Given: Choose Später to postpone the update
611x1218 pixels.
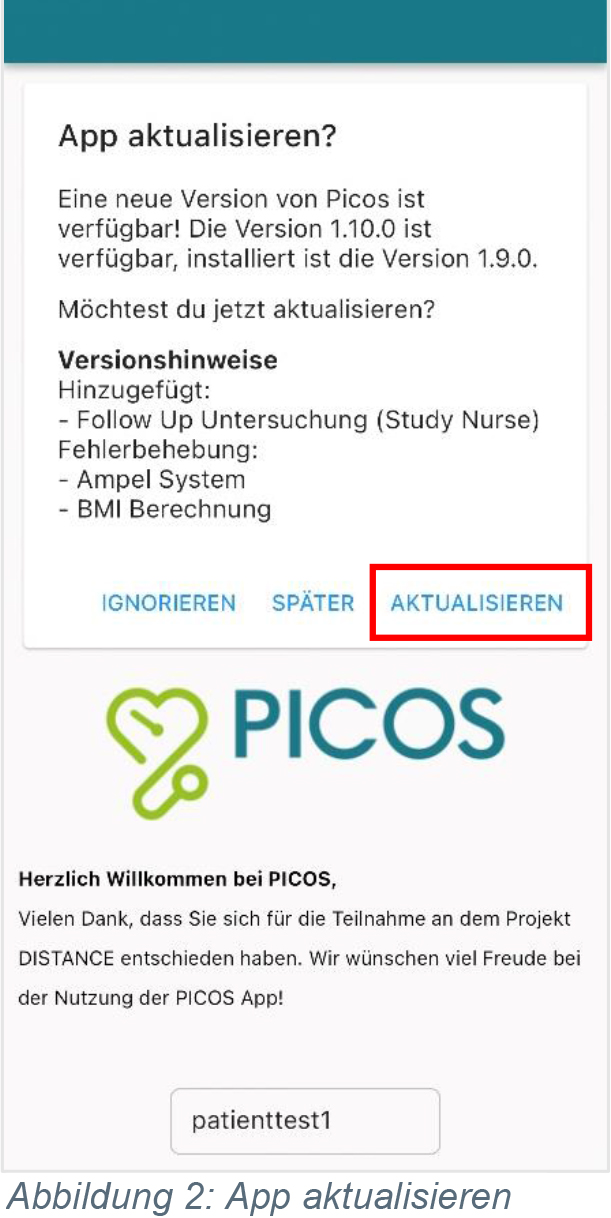Looking at the screenshot, I should point(313,603).
